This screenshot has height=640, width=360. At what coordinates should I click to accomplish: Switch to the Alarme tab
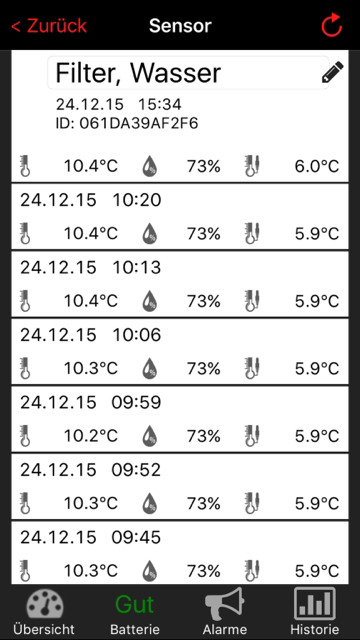[225, 611]
